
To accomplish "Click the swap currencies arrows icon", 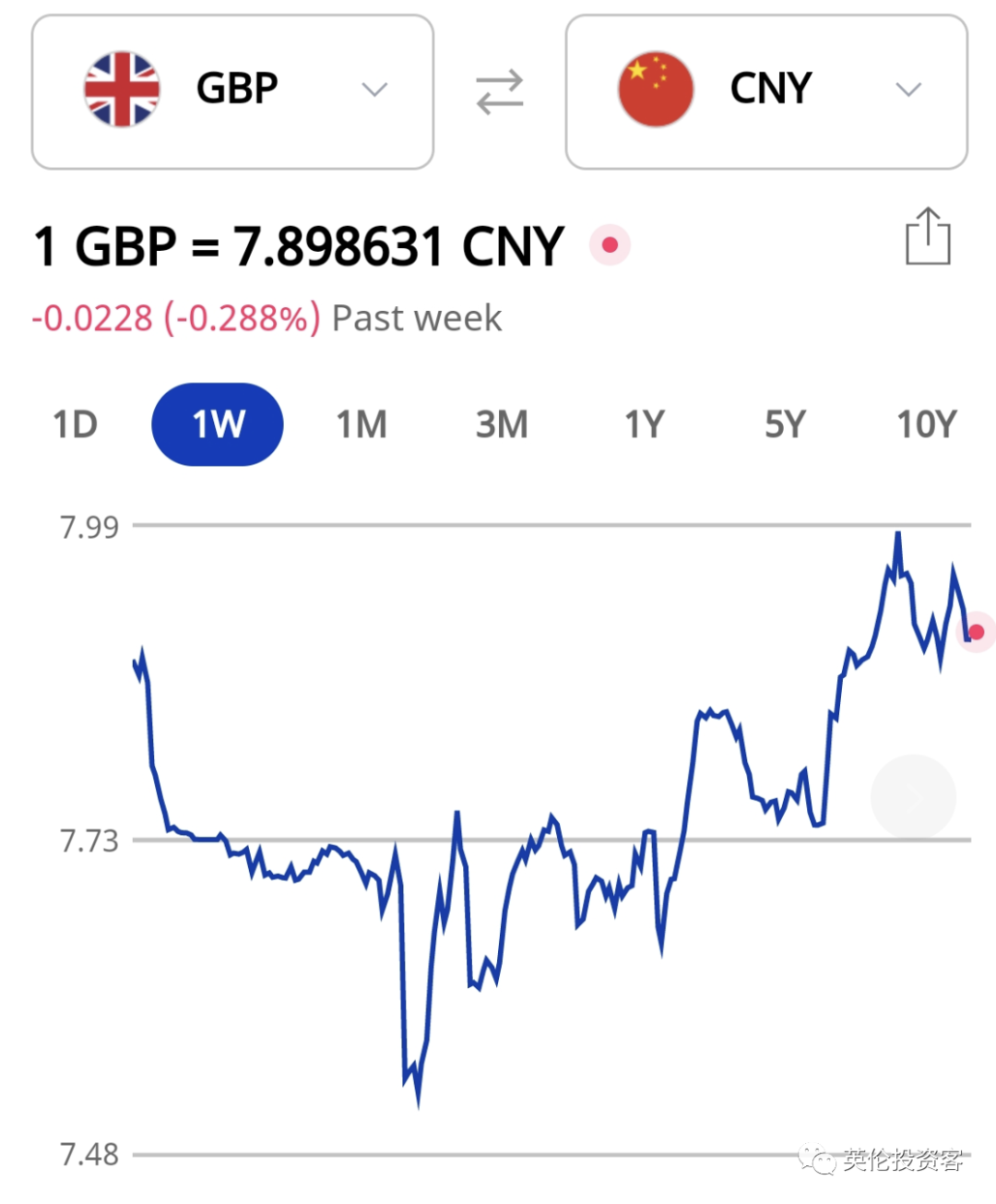I will [x=499, y=89].
